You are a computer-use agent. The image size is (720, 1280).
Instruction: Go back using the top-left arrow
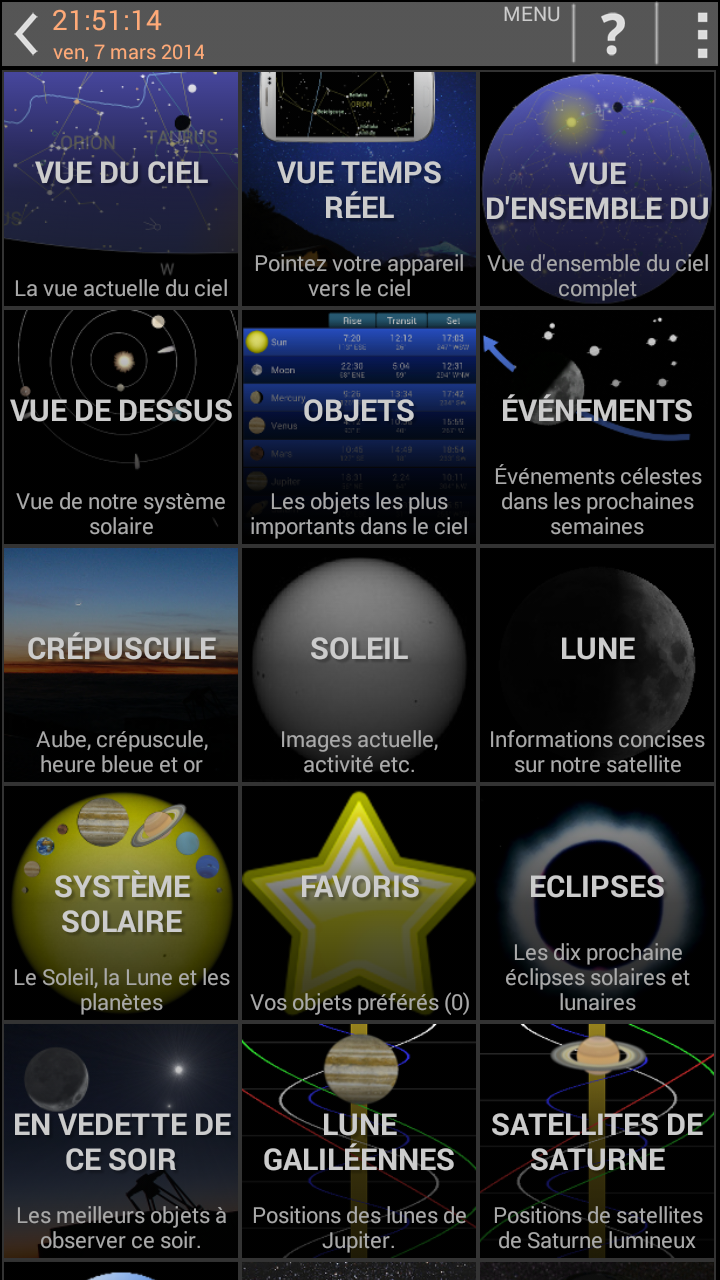(x=26, y=34)
